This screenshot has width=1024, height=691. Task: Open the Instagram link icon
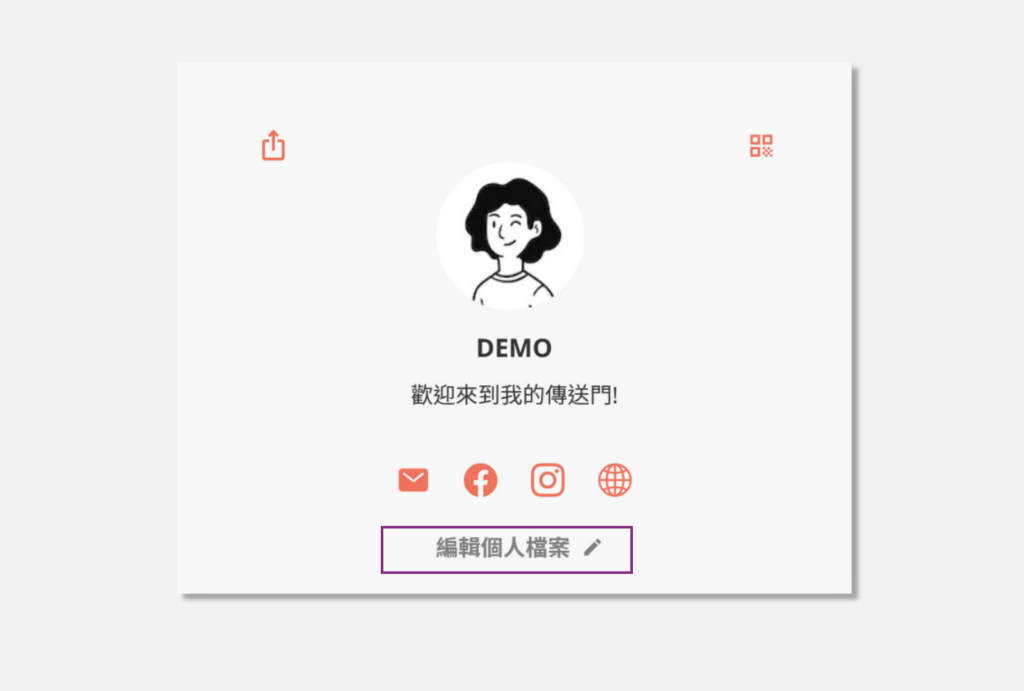[547, 480]
